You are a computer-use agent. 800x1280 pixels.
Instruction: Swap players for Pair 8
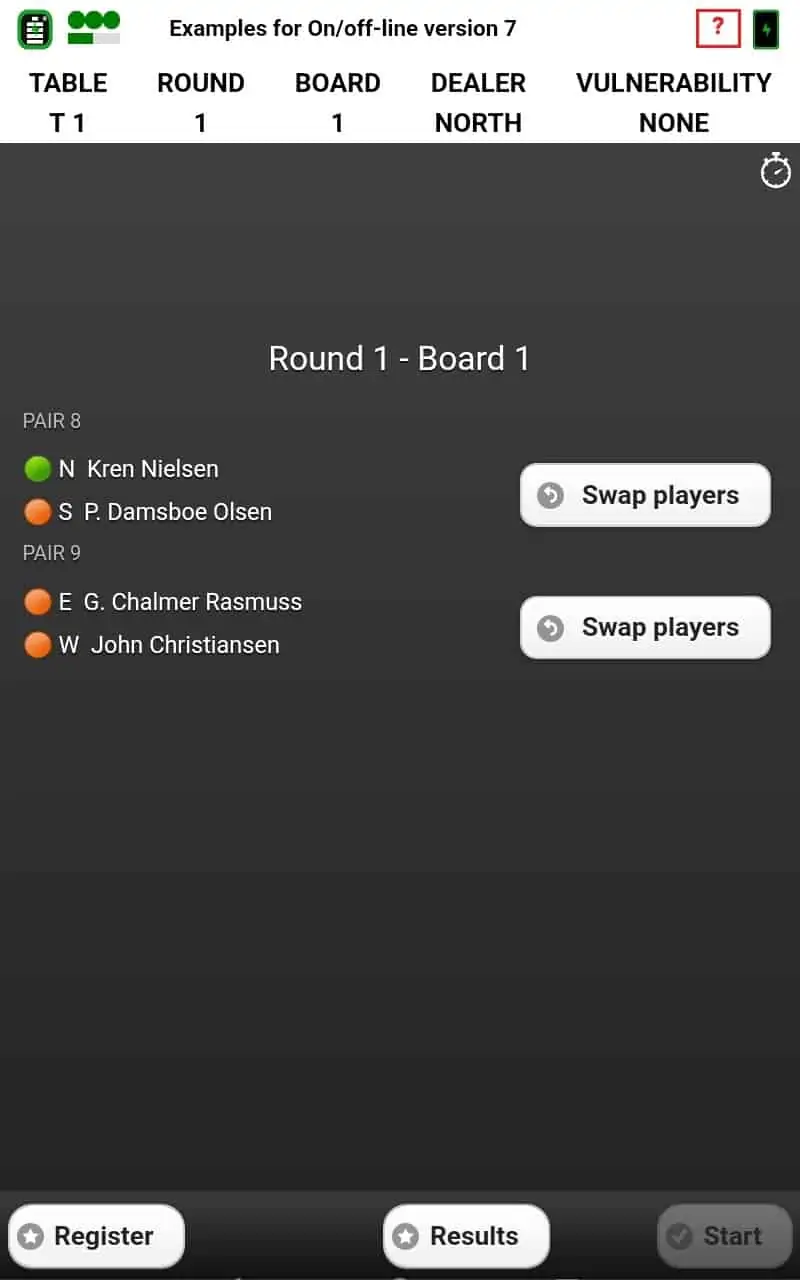(x=645, y=495)
